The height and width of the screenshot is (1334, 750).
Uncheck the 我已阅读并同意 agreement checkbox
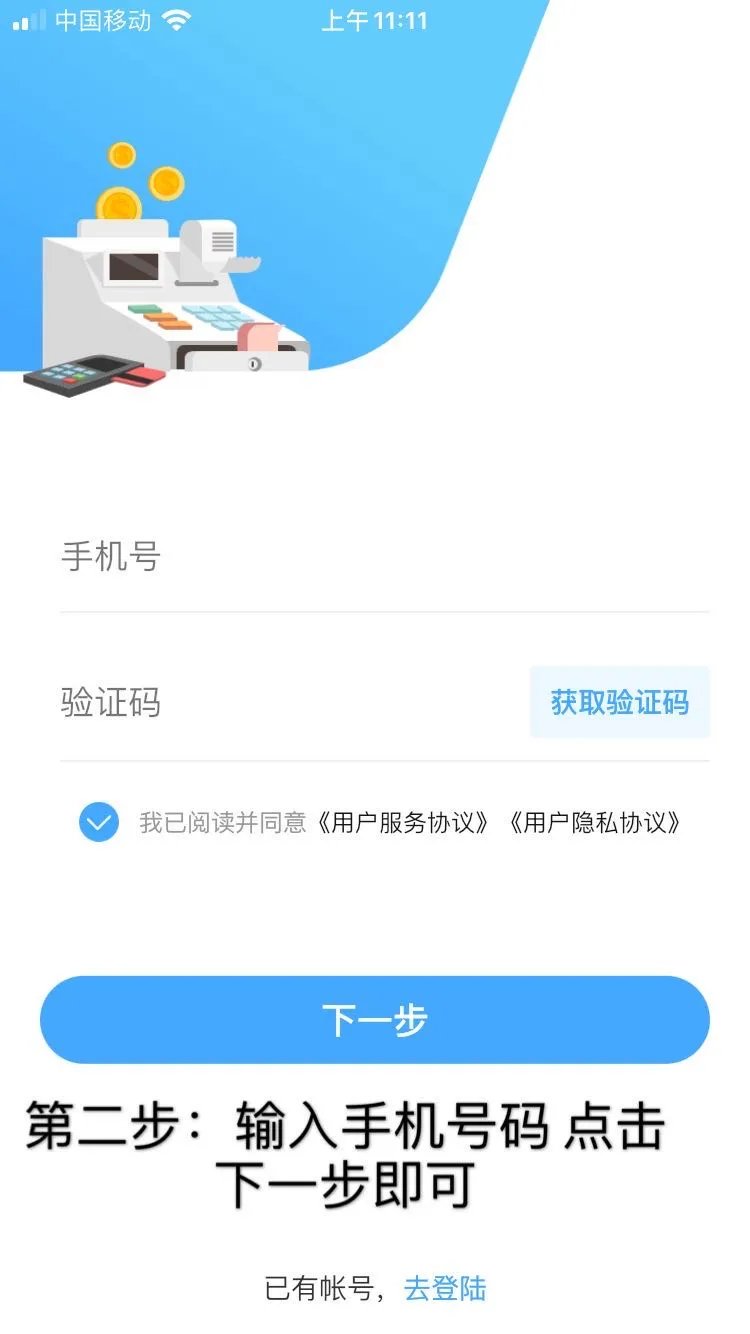coord(99,823)
